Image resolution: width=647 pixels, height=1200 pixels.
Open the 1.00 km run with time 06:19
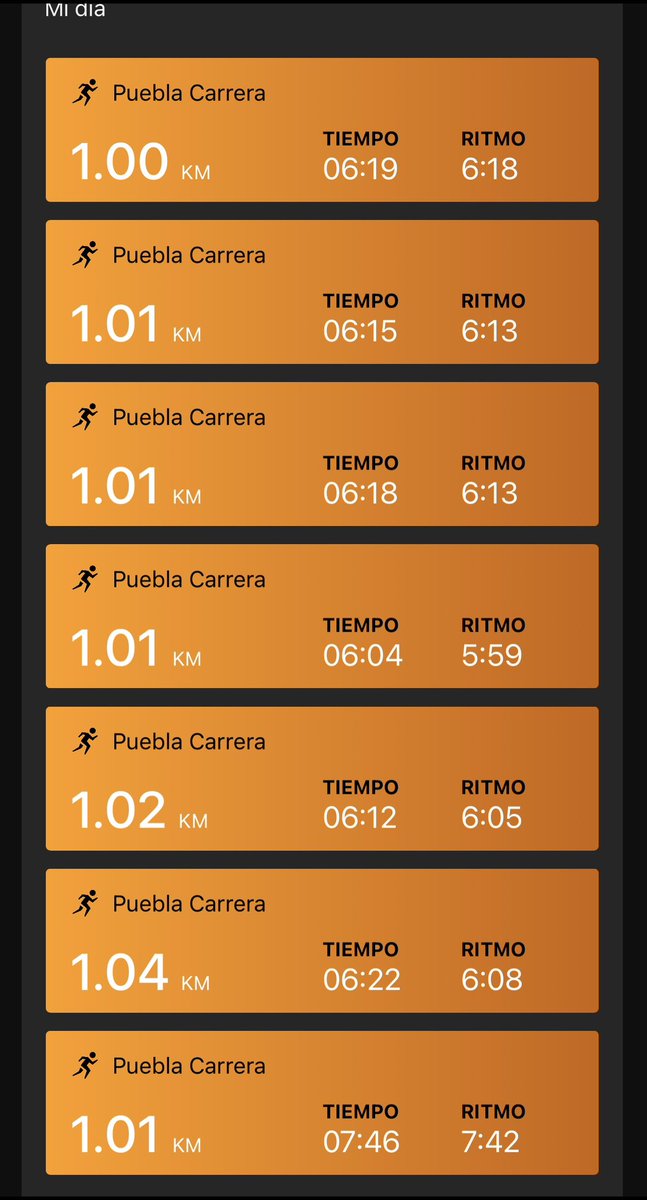pyautogui.click(x=322, y=130)
